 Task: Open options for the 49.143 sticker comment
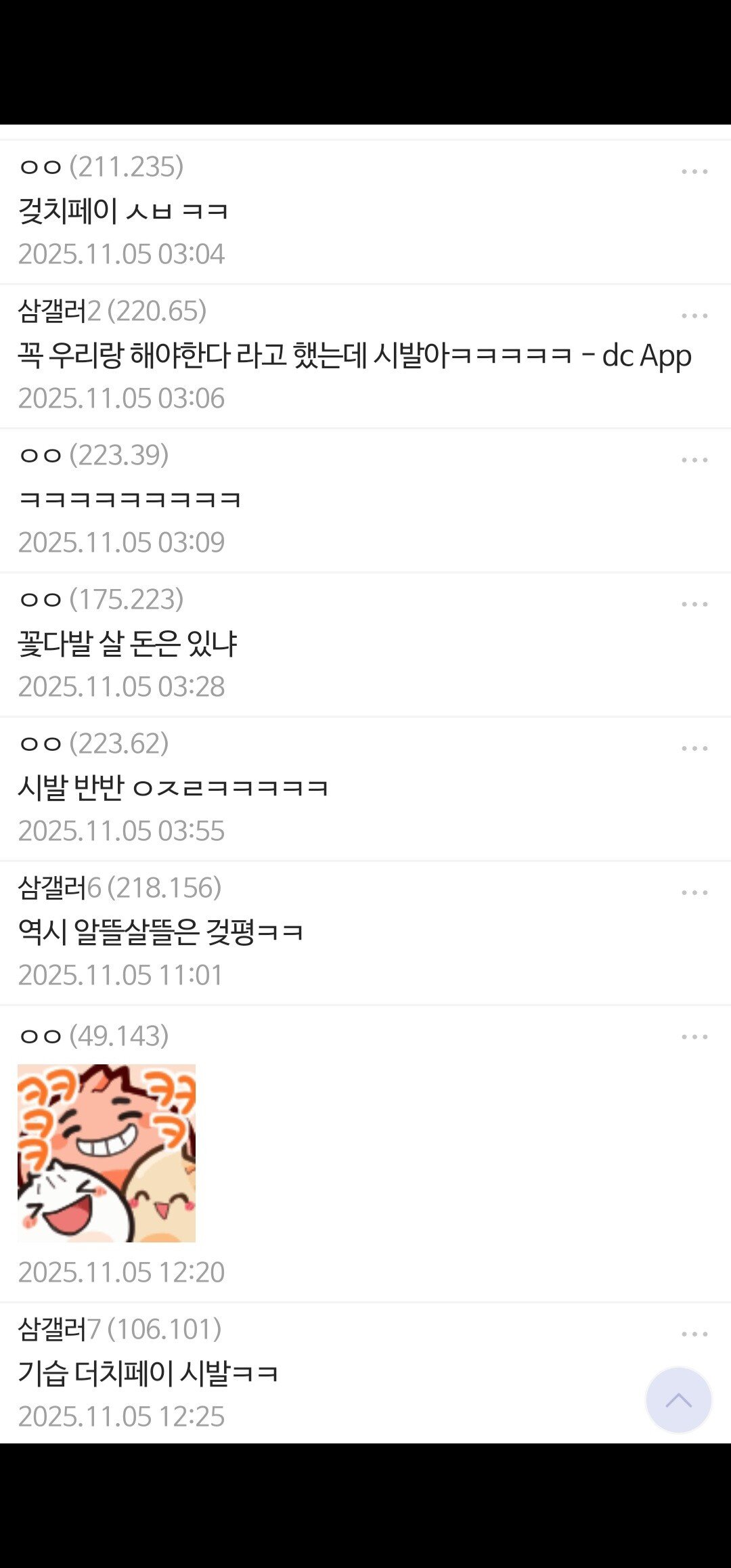click(694, 1037)
